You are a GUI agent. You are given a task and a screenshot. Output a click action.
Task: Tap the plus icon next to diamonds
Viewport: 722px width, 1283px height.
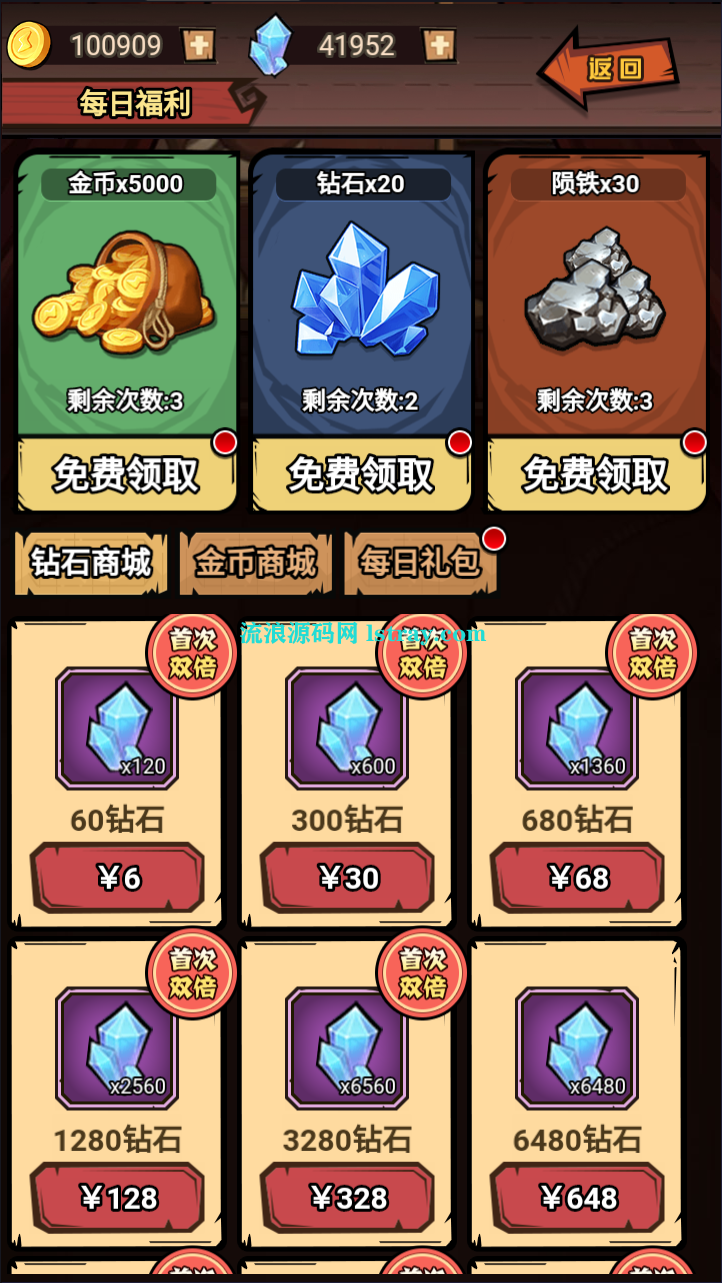tap(438, 45)
